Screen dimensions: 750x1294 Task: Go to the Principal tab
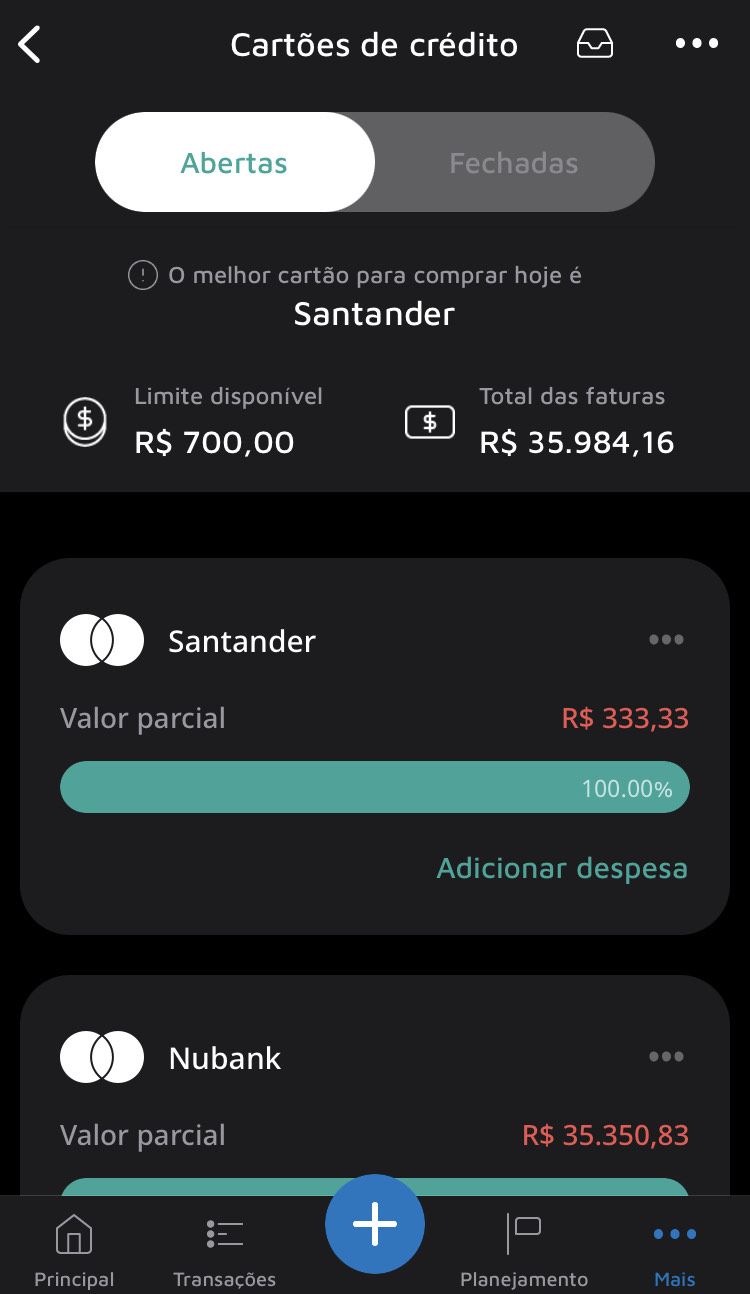point(74,1250)
